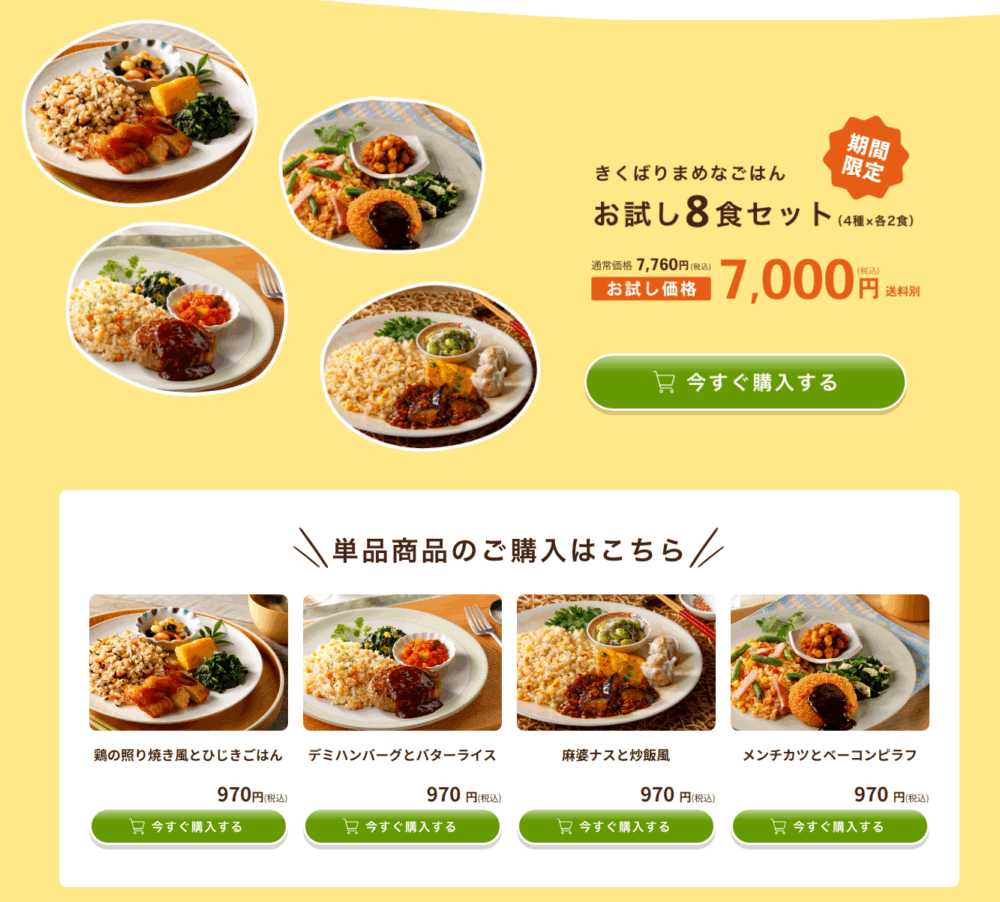Tap 今すぐ購入する under 鶏の照り焼き風とひじきごはん
The width and height of the screenshot is (1000, 902).
click(x=188, y=827)
